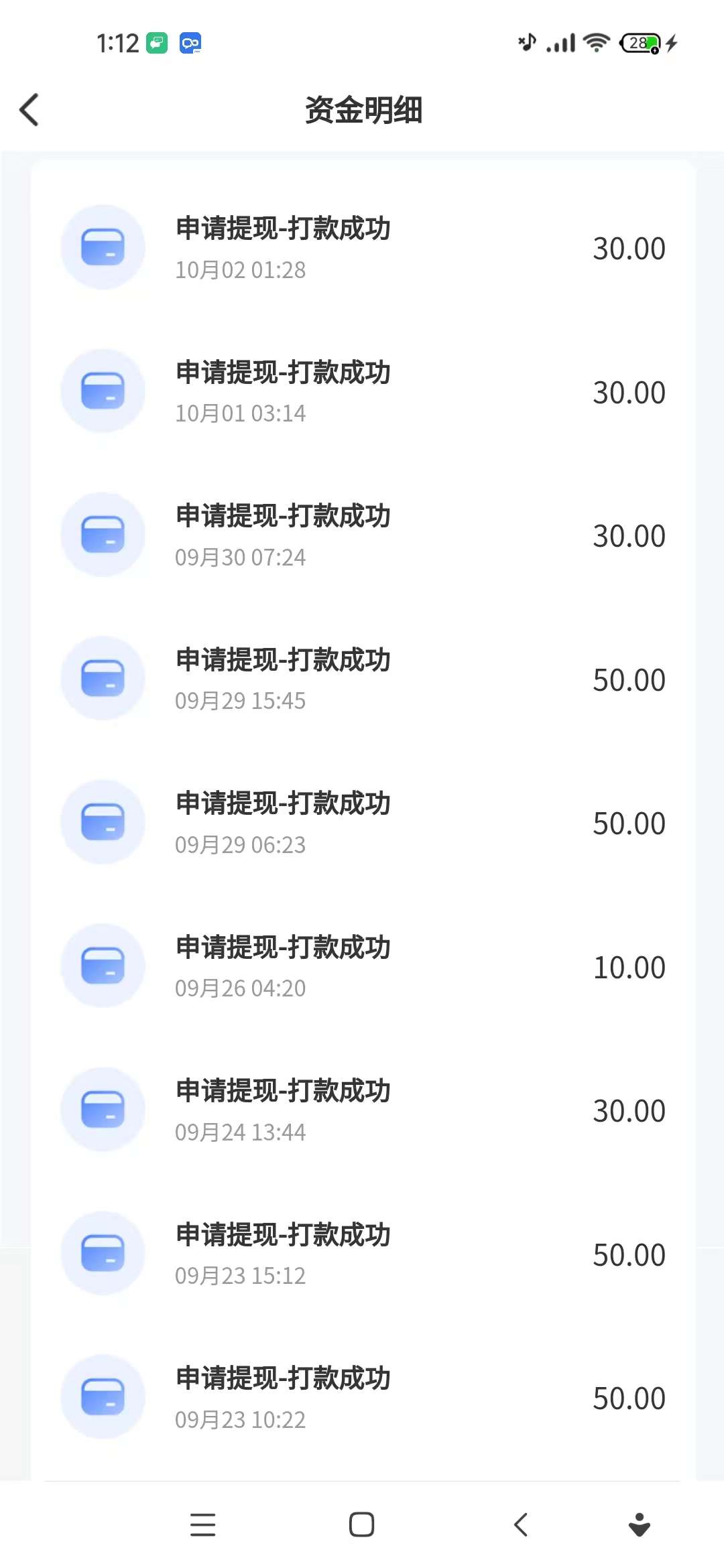The width and height of the screenshot is (724, 1568).
Task: Select the 09月23 10:22 withdrawal entry
Action: pyautogui.click(x=363, y=1397)
